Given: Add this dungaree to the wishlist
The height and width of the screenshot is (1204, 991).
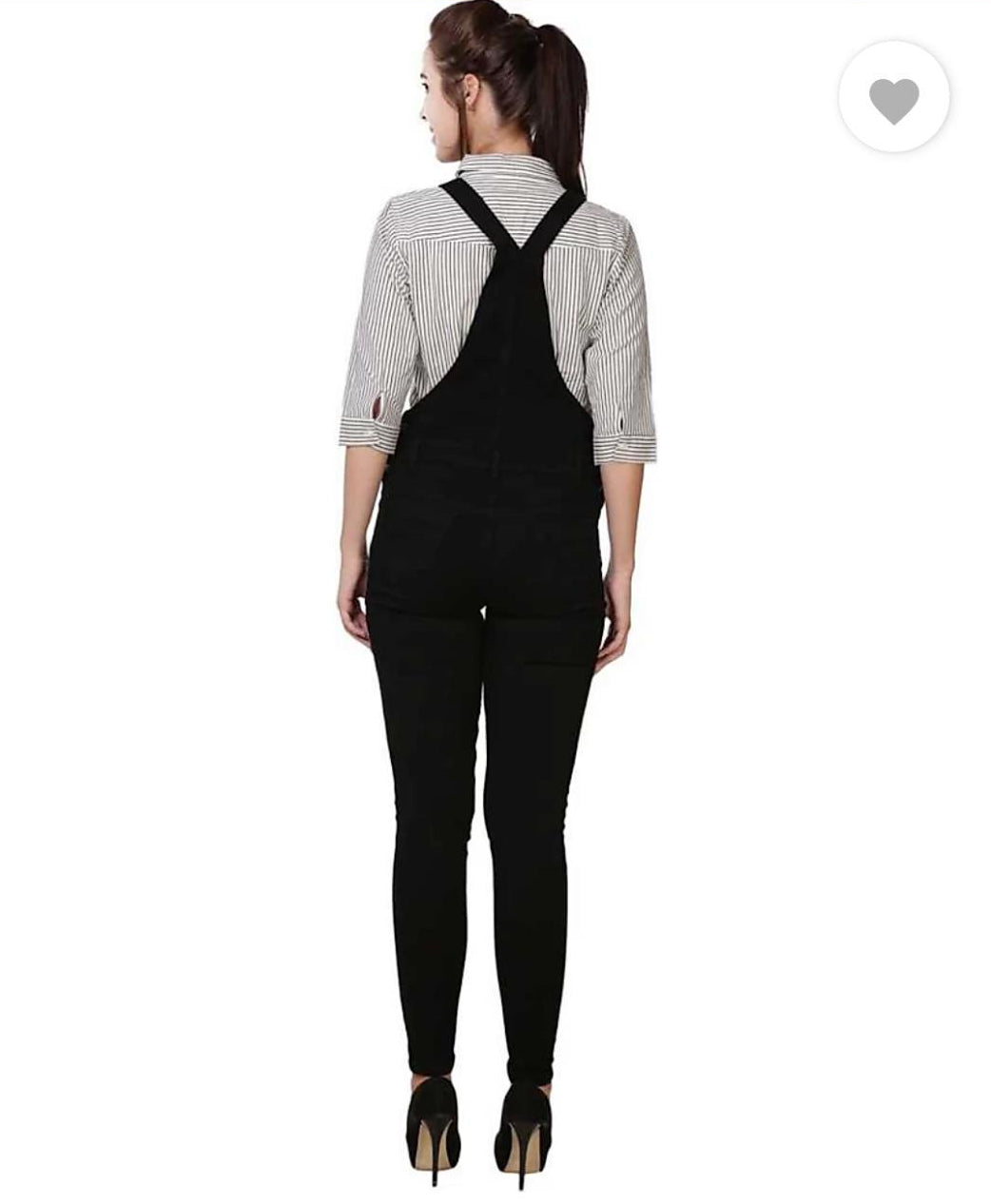Looking at the screenshot, I should click(x=893, y=99).
